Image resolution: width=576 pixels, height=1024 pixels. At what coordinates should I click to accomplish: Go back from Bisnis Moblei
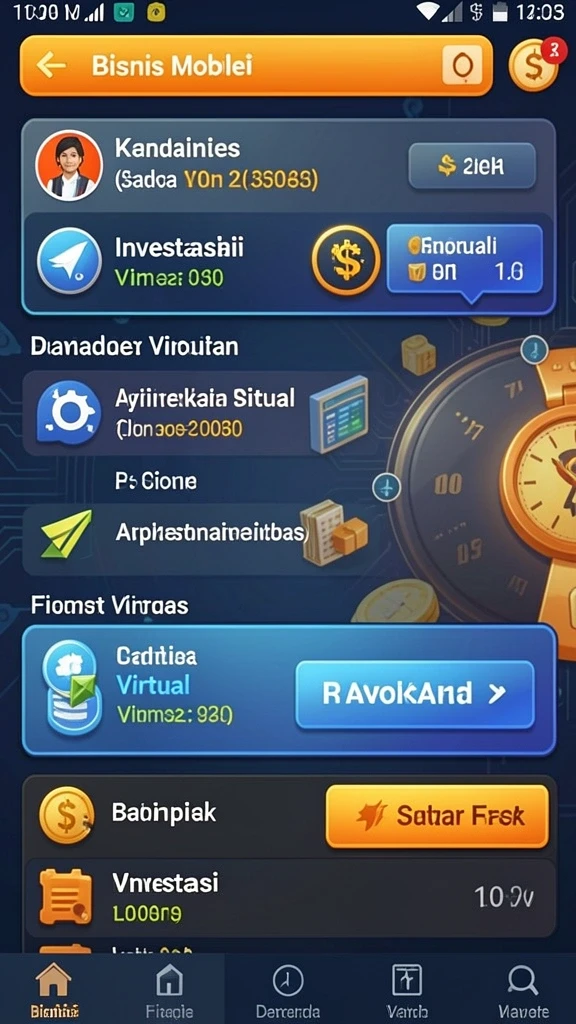point(51,65)
